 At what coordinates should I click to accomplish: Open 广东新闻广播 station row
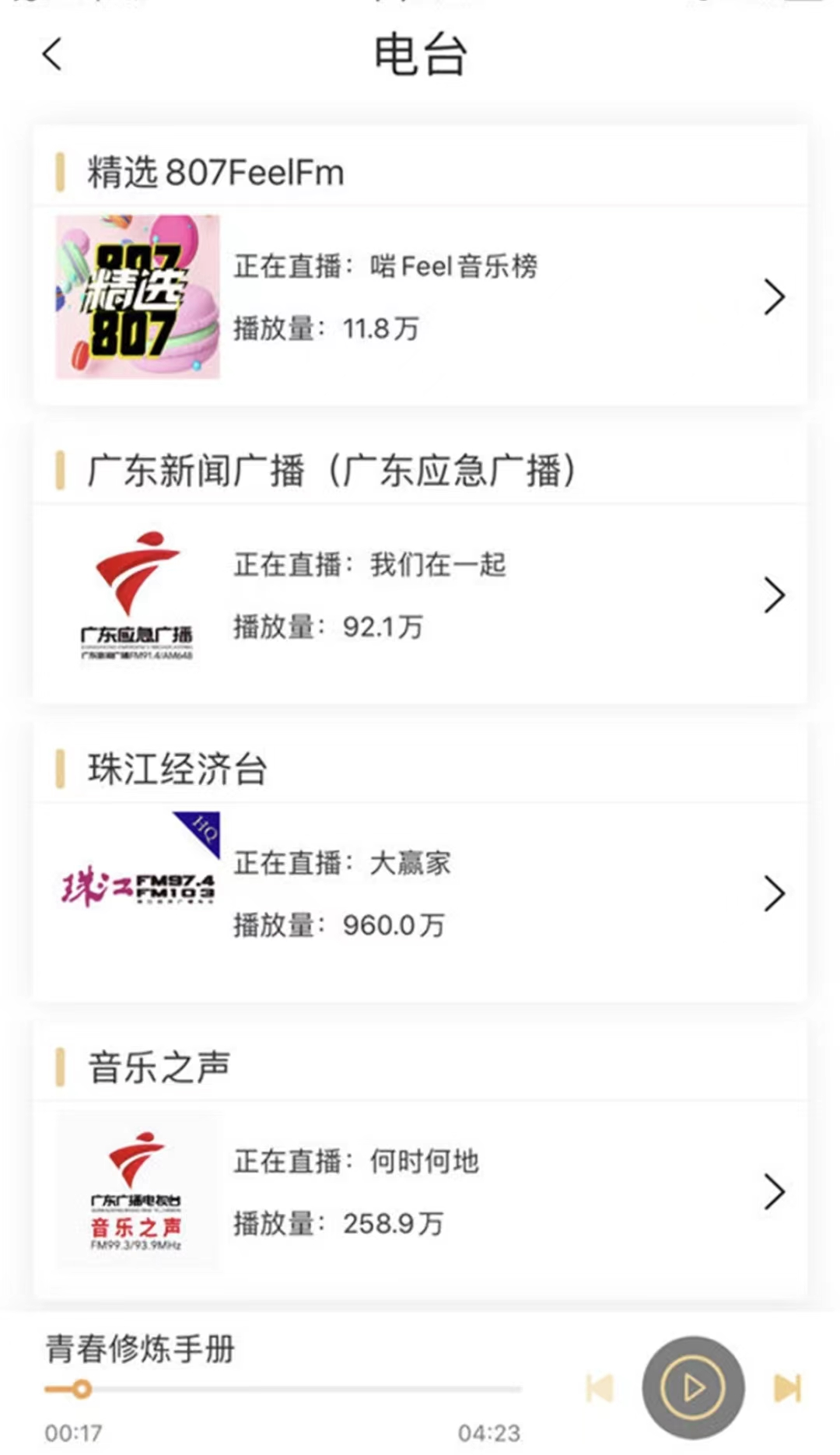(x=420, y=595)
